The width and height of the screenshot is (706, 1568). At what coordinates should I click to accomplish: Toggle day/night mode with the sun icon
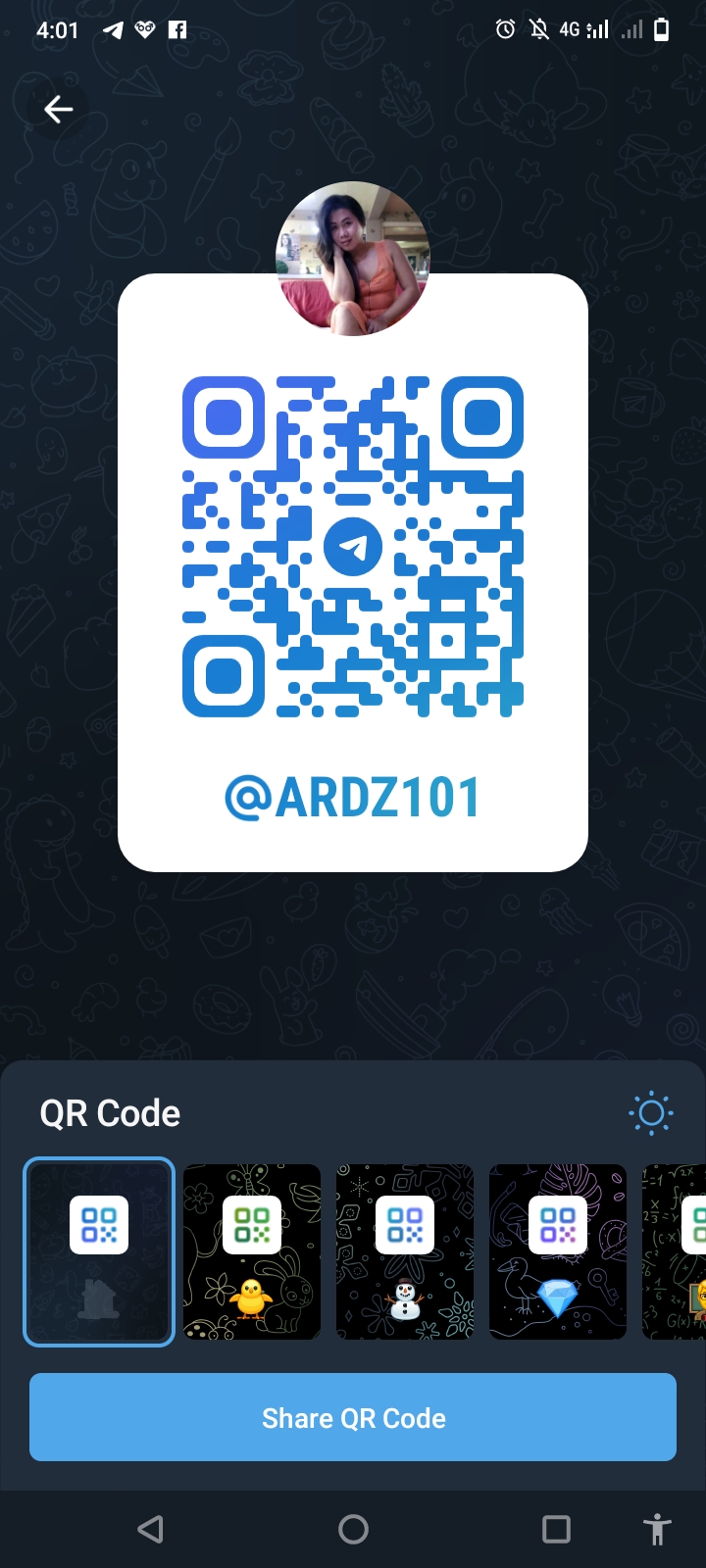pos(651,1113)
